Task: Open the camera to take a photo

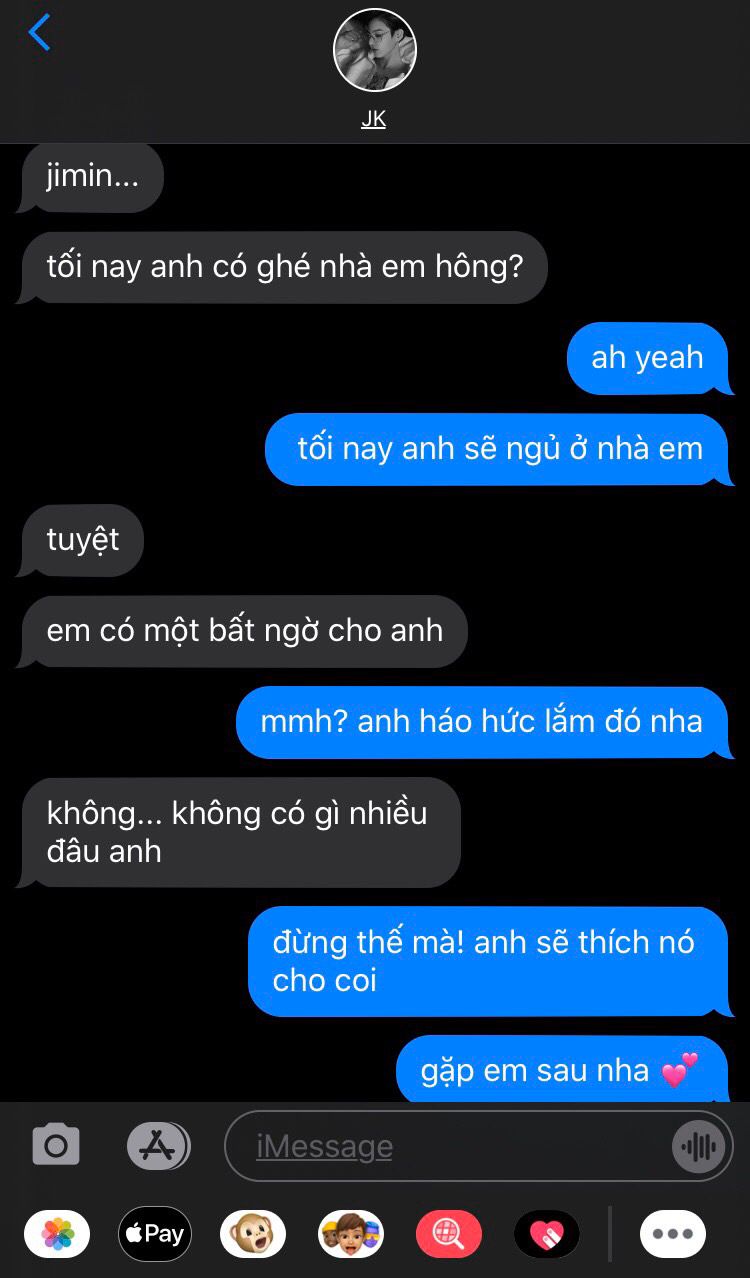Action: (x=56, y=1145)
